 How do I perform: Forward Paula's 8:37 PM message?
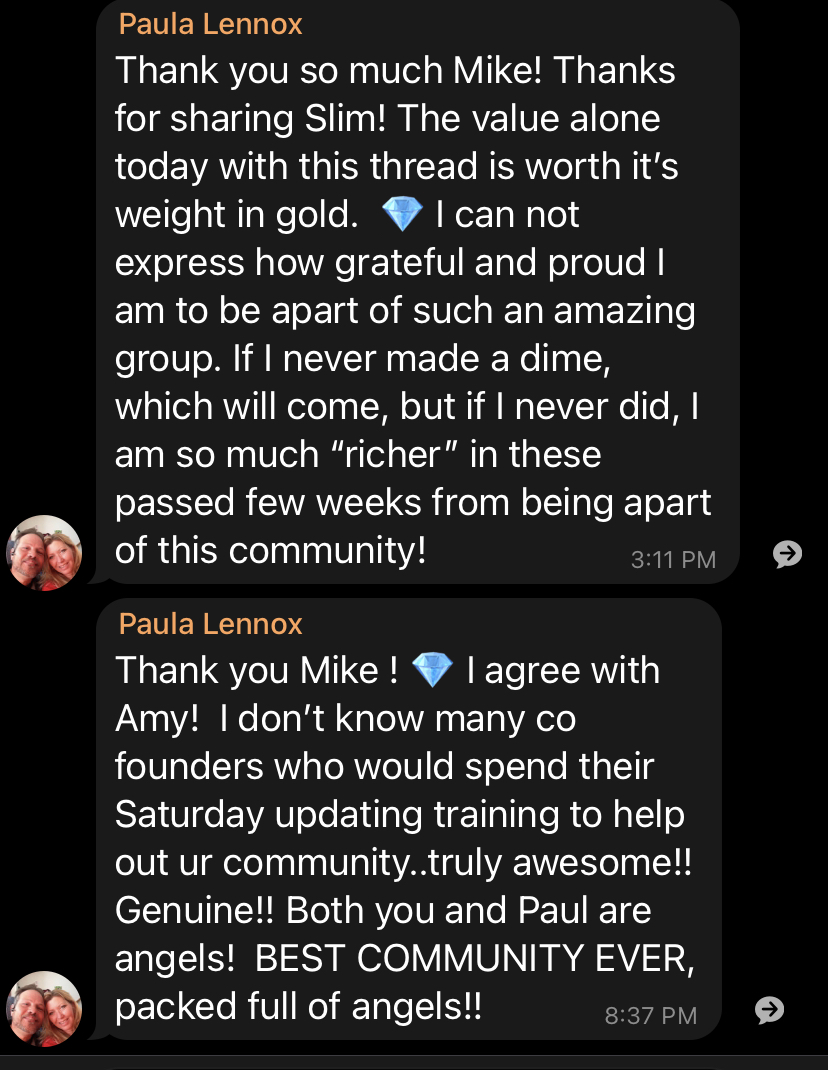pyautogui.click(x=769, y=1010)
